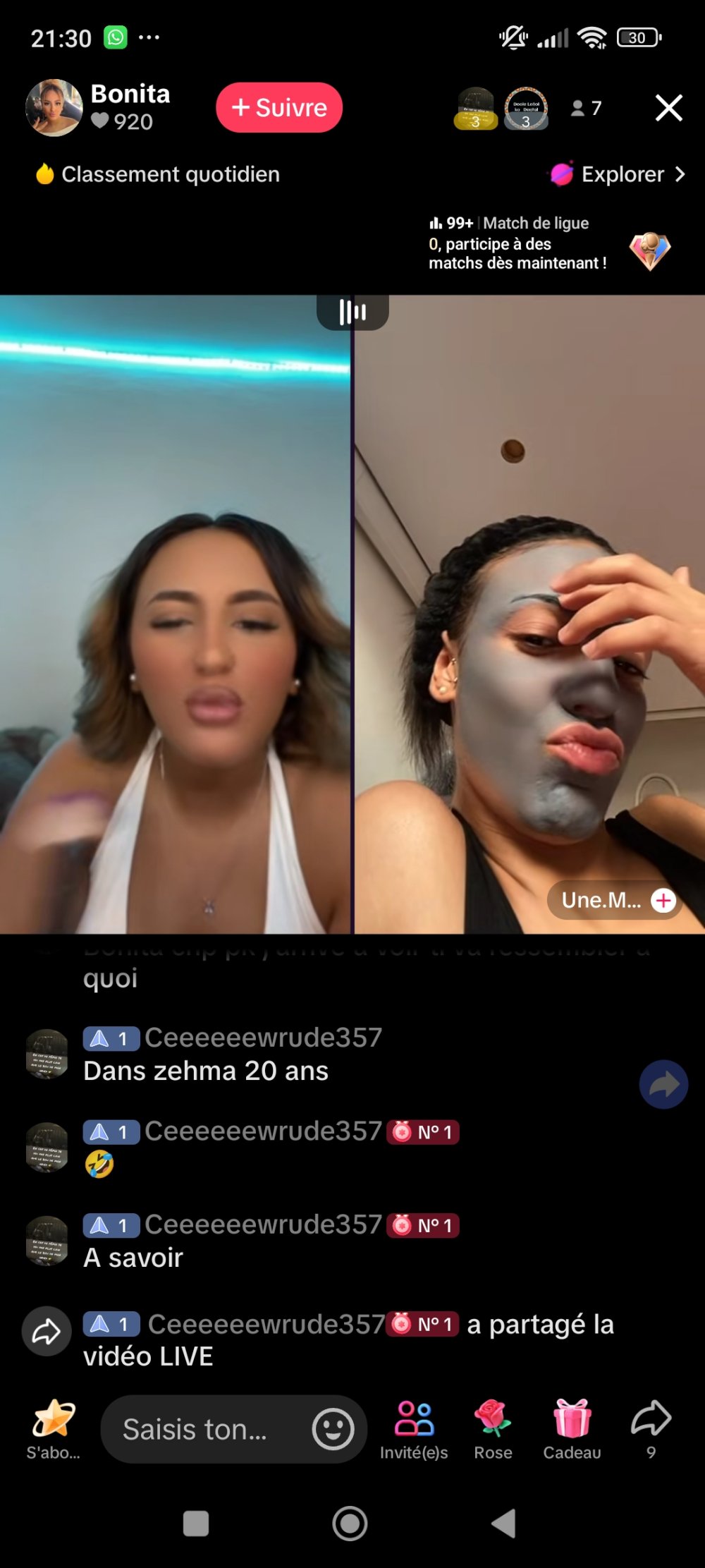Share the live via the arrow with 9
This screenshot has width=705, height=1568.
[x=651, y=1426]
